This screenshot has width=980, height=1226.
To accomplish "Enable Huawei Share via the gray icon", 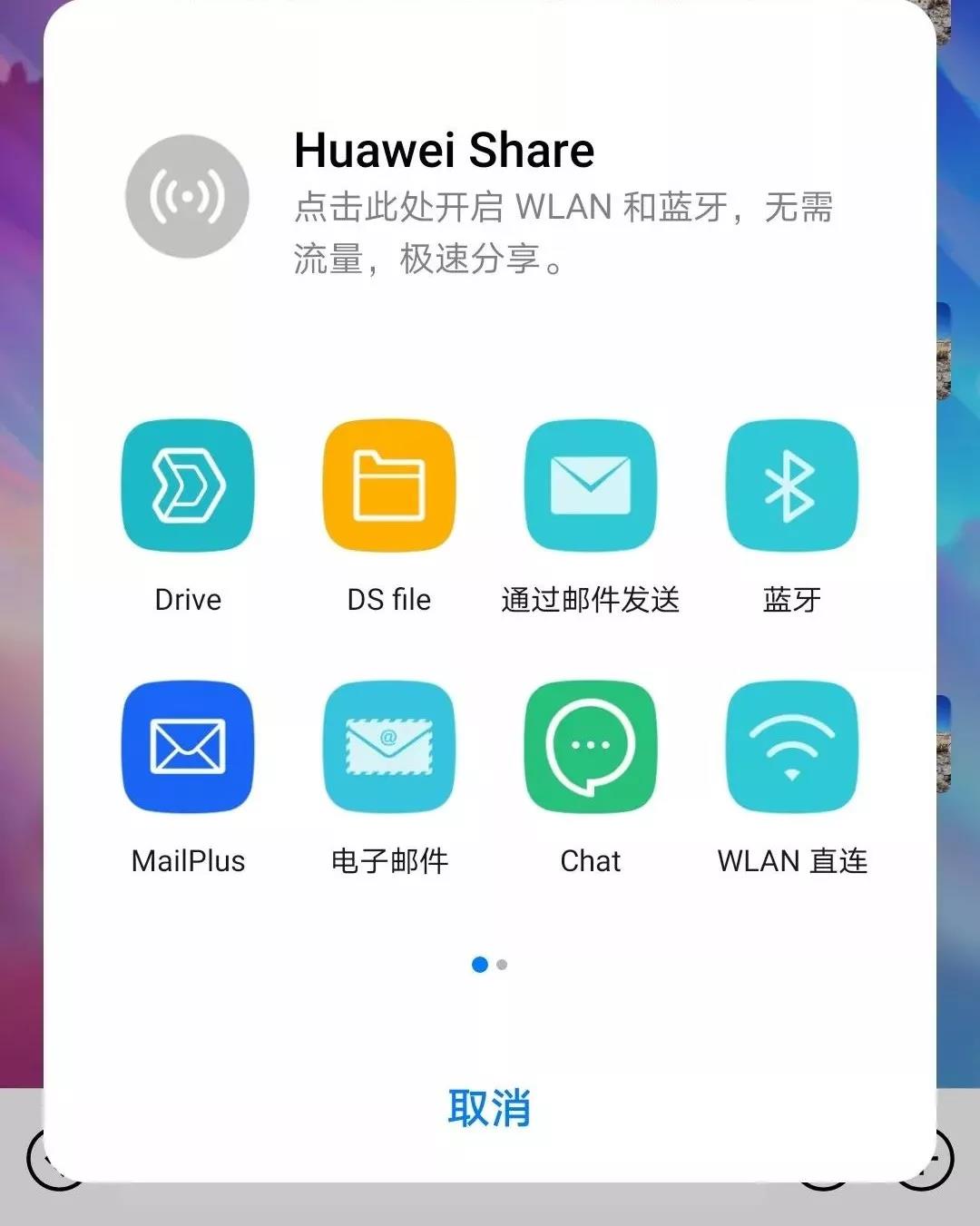I will [x=187, y=196].
